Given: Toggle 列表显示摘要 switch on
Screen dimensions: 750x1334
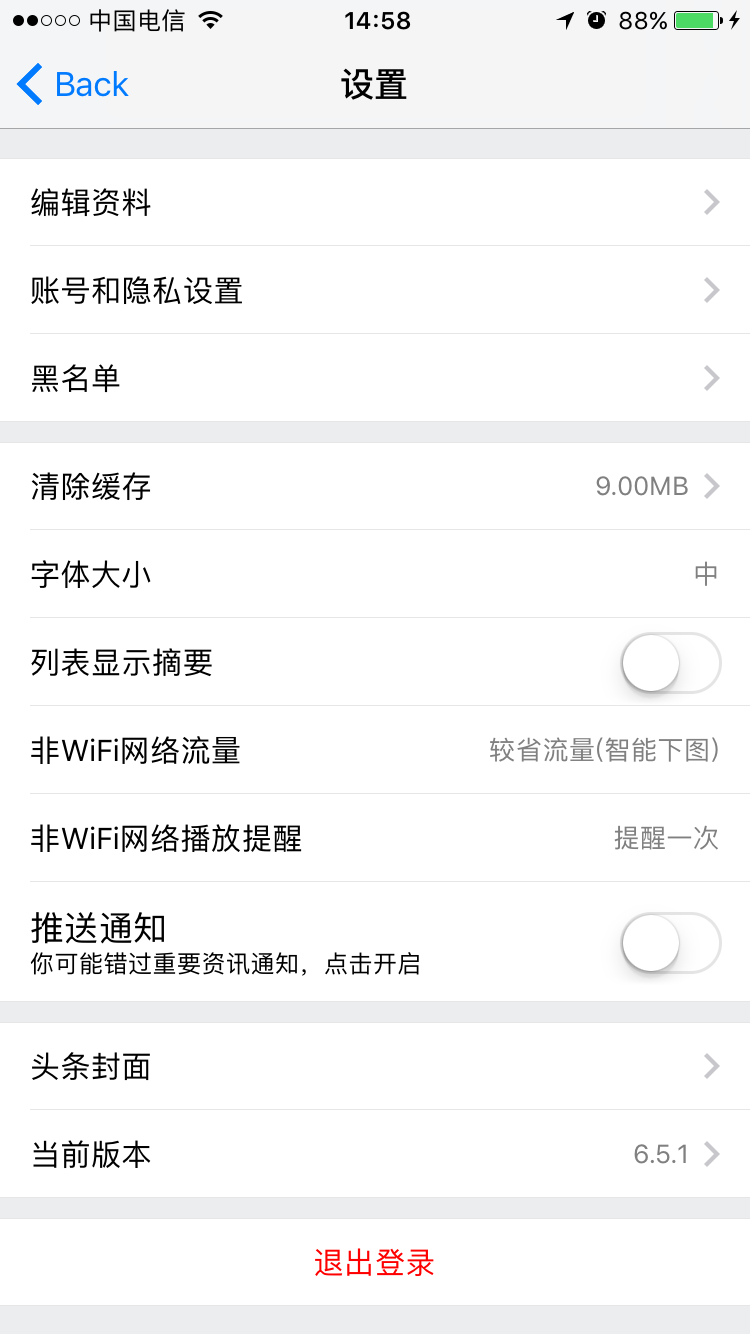Looking at the screenshot, I should click(x=671, y=662).
